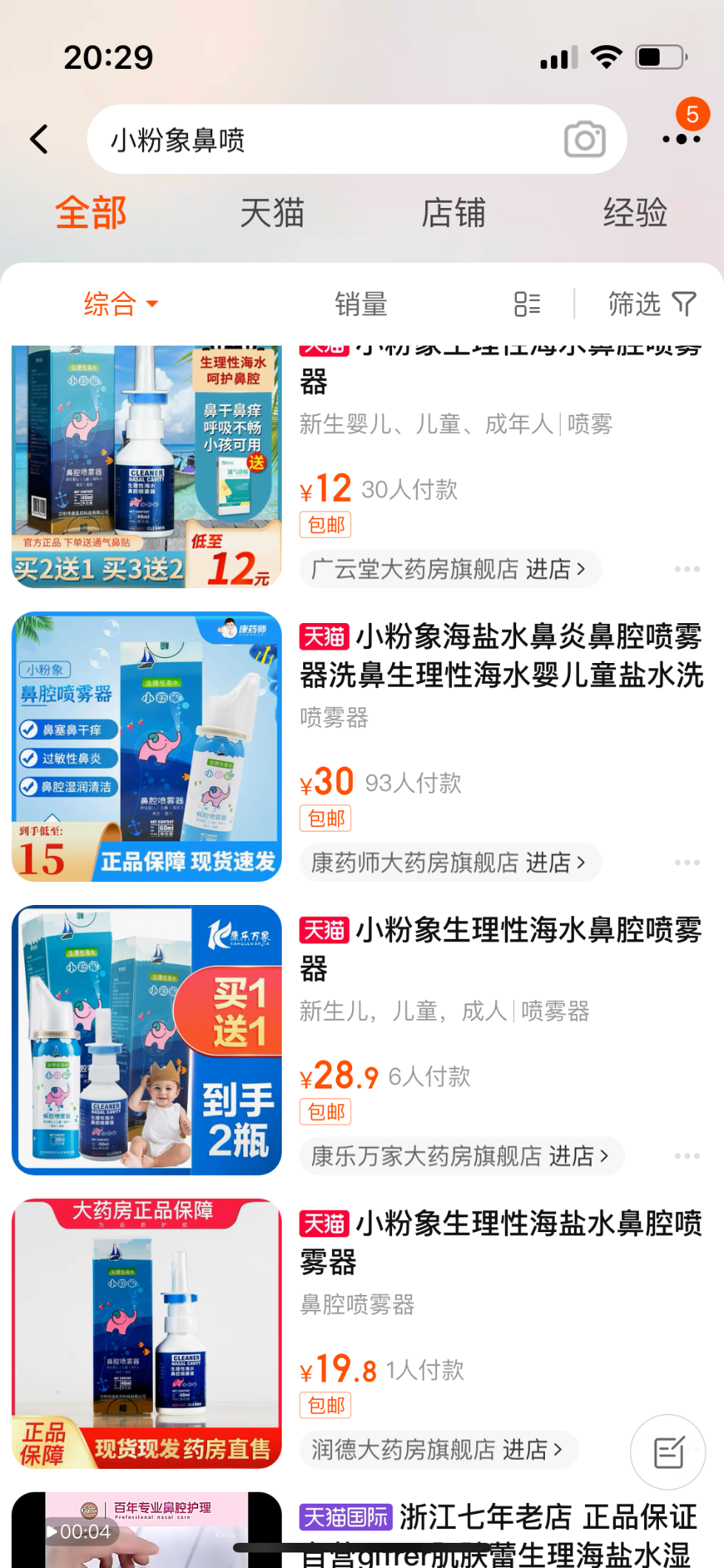
Task: Enter 康药师大药房旗舰店 store
Action: tap(449, 862)
